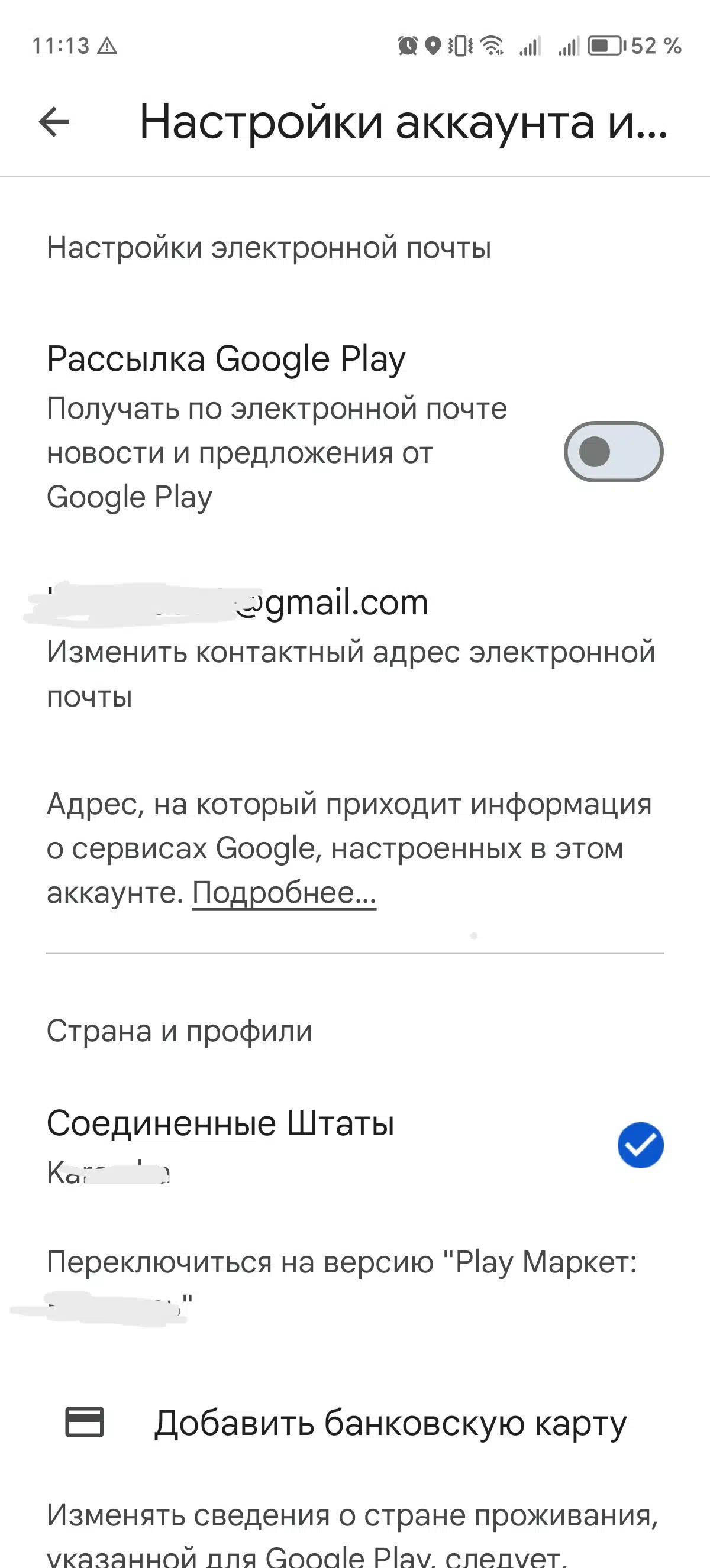Open the Подробнее… link

284,893
